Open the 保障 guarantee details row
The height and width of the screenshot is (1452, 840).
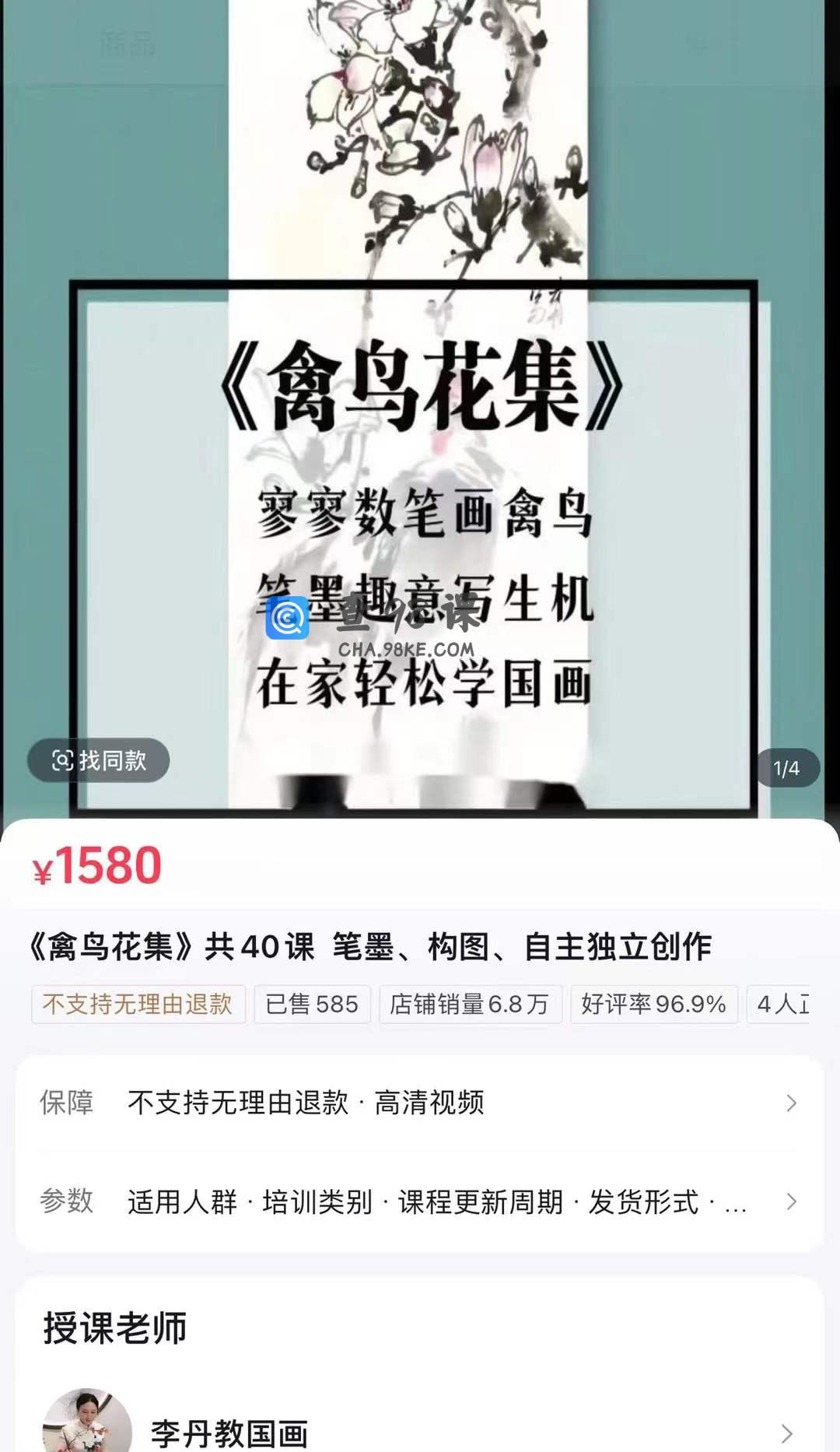(x=420, y=1103)
